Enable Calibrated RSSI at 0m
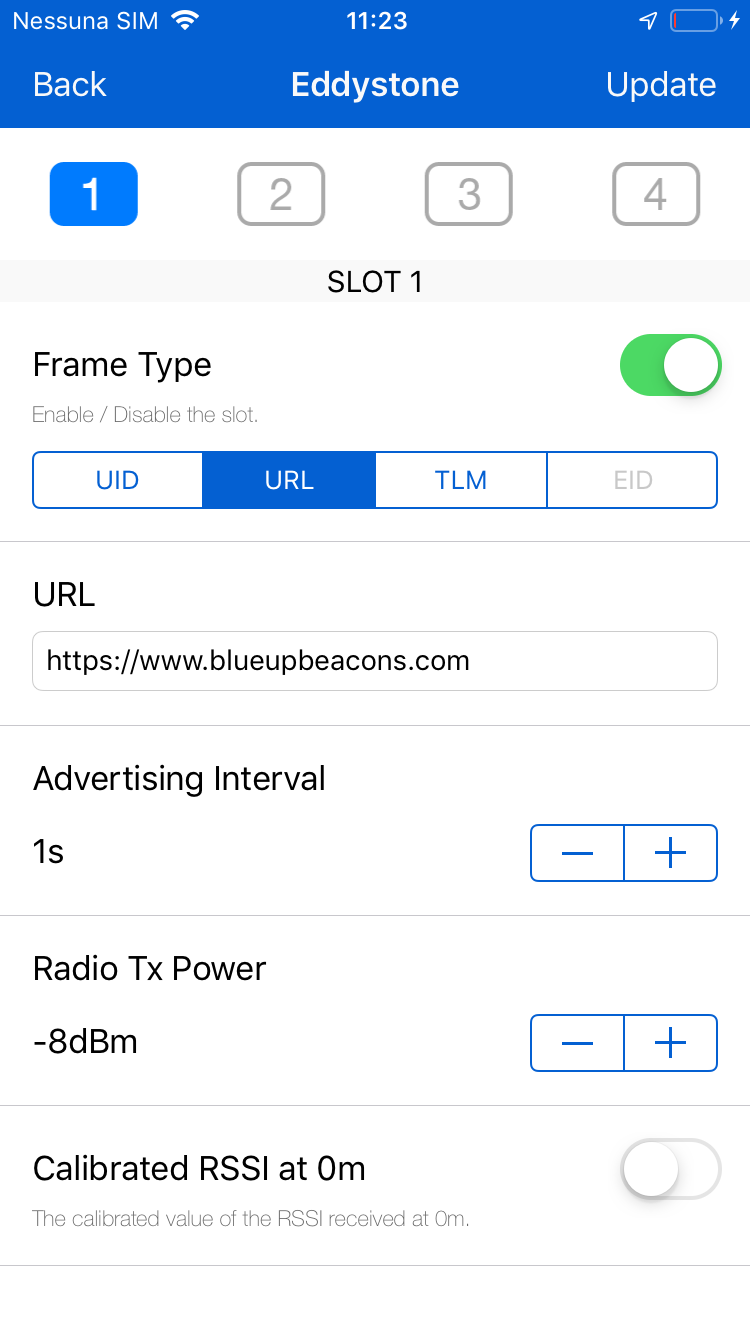 671,1169
